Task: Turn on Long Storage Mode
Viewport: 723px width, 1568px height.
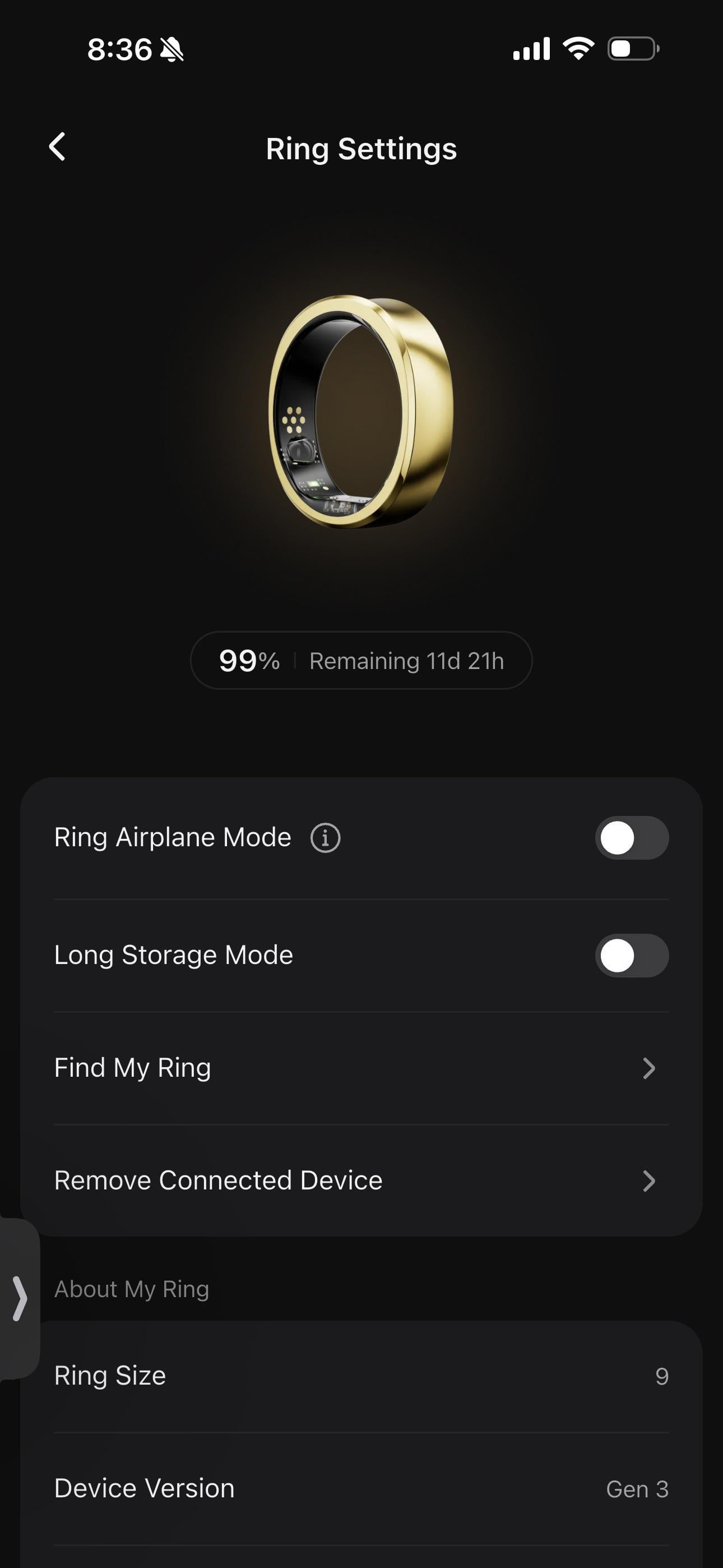Action: click(x=632, y=955)
